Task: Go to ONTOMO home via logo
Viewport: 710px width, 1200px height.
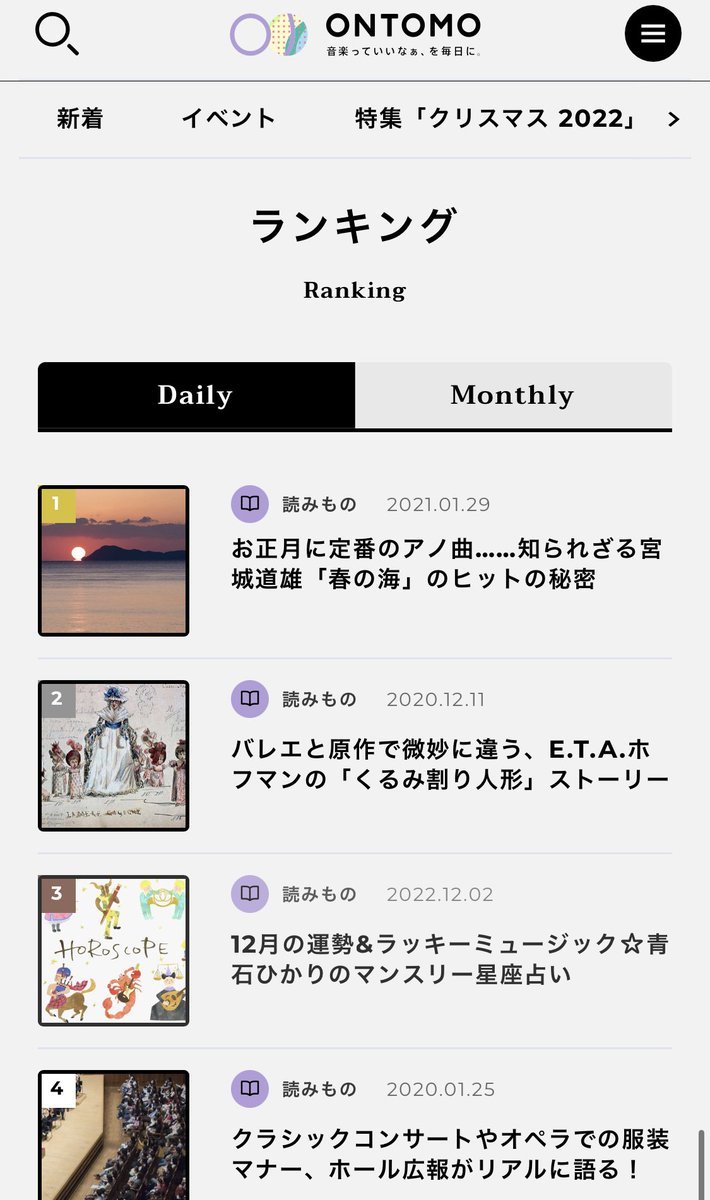Action: coord(355,34)
